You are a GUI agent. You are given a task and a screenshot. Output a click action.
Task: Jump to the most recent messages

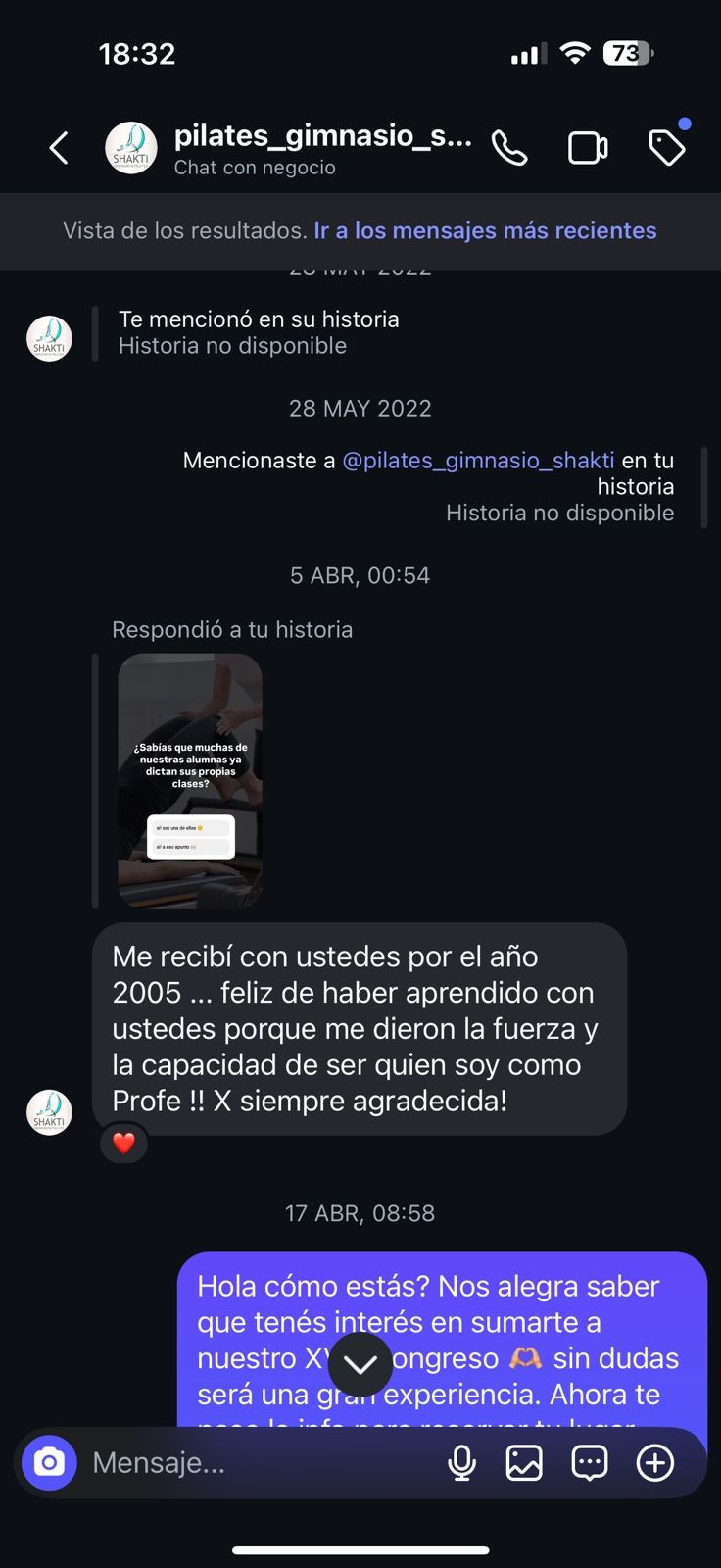[485, 231]
